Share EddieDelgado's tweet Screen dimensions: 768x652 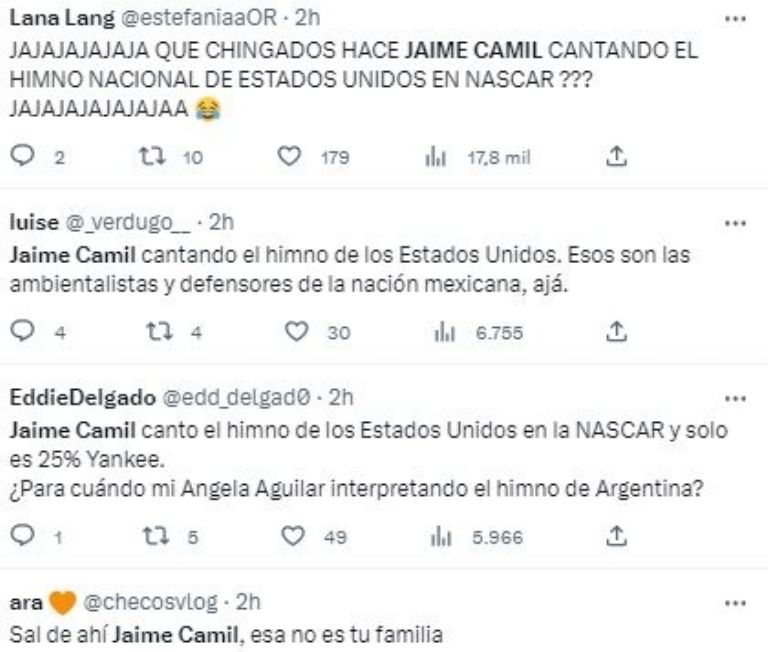pos(617,537)
